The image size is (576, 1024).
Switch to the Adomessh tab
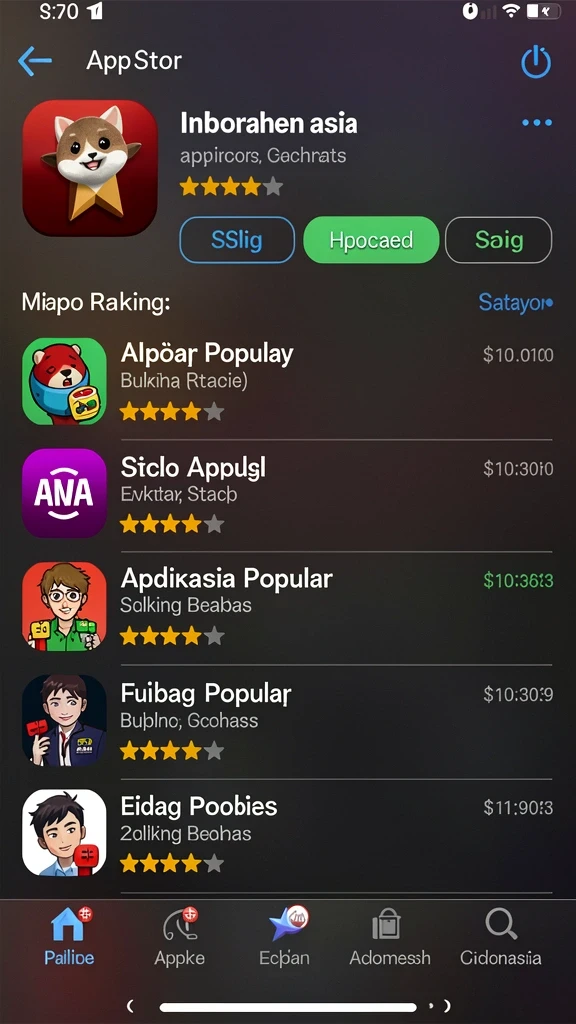coord(390,936)
